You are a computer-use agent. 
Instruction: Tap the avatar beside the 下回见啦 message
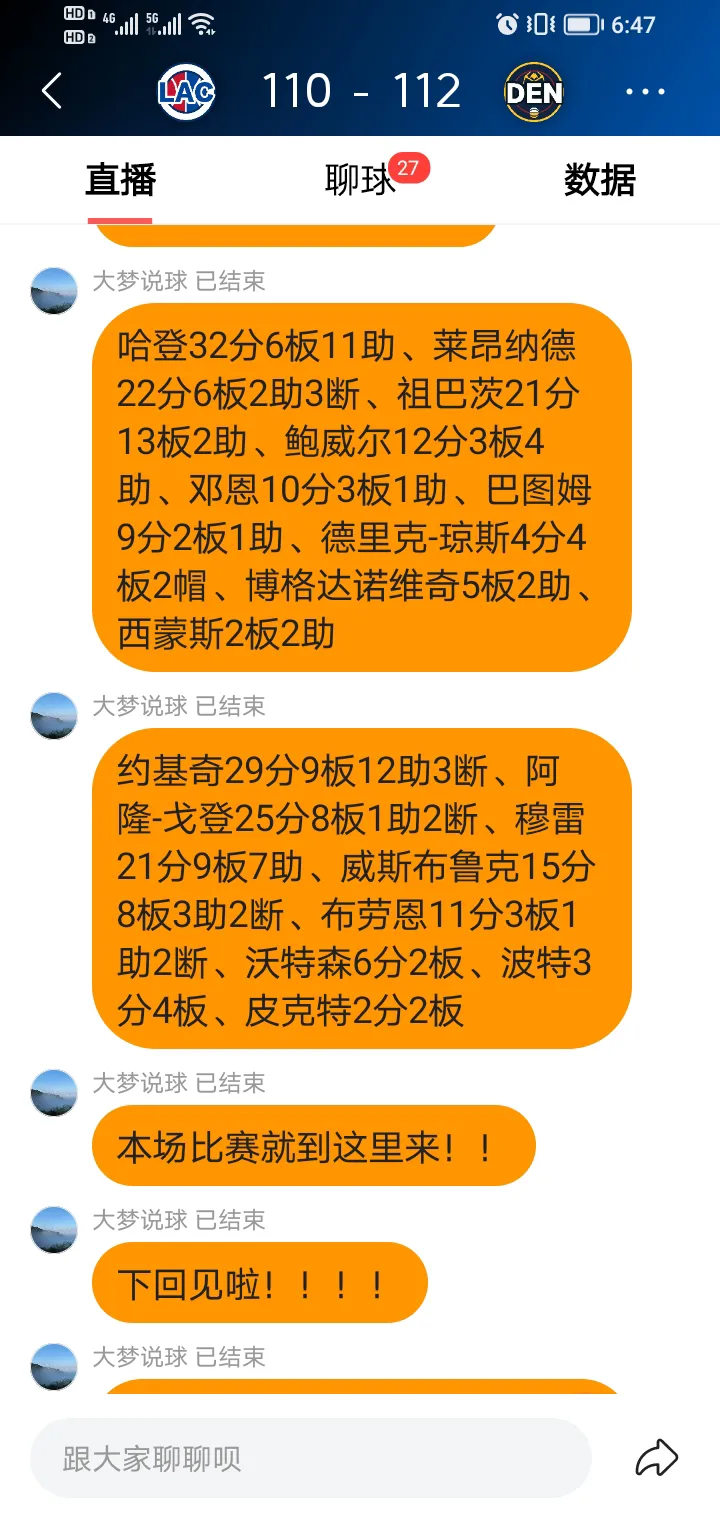click(55, 1230)
